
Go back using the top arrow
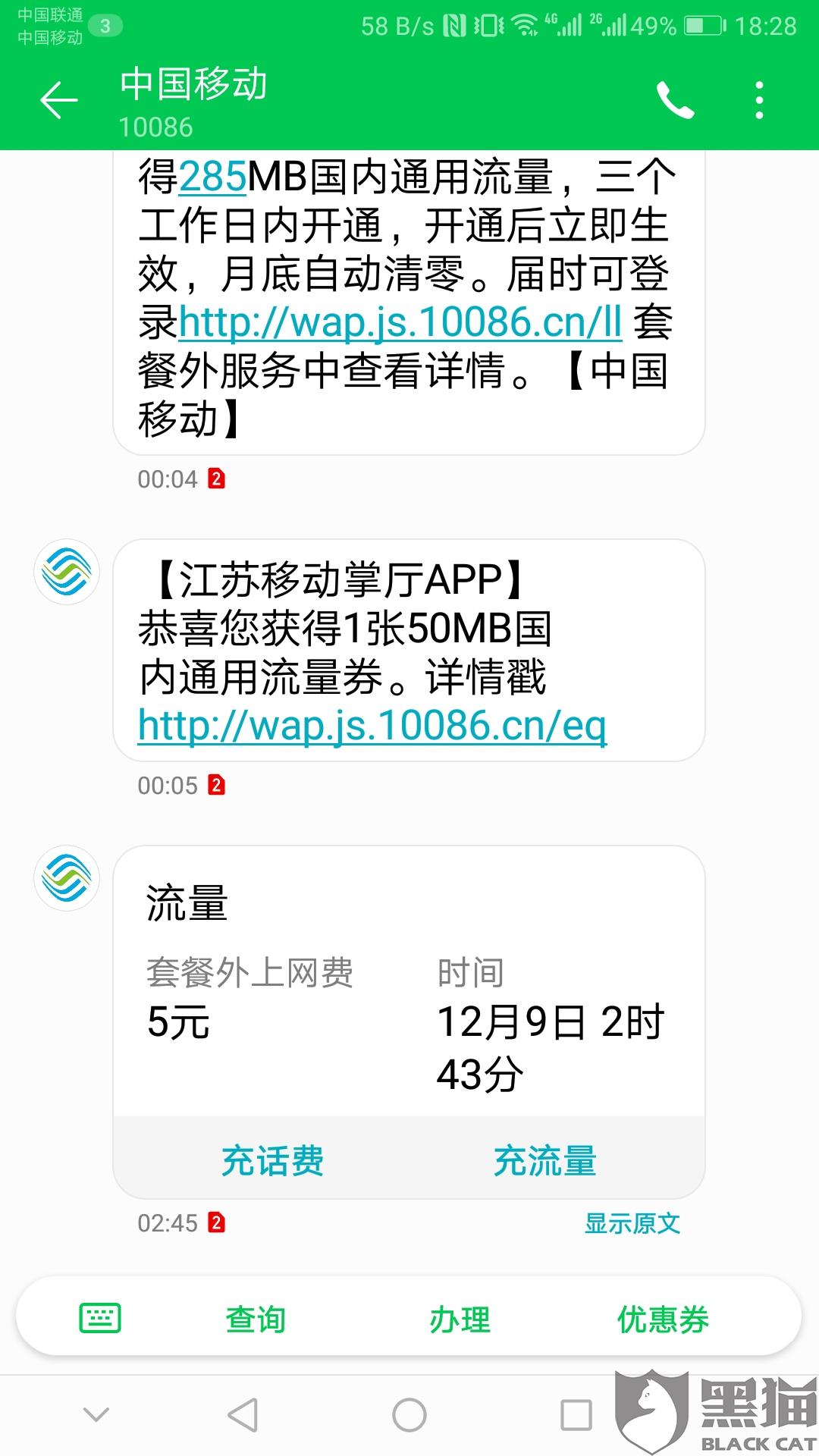[x=58, y=100]
